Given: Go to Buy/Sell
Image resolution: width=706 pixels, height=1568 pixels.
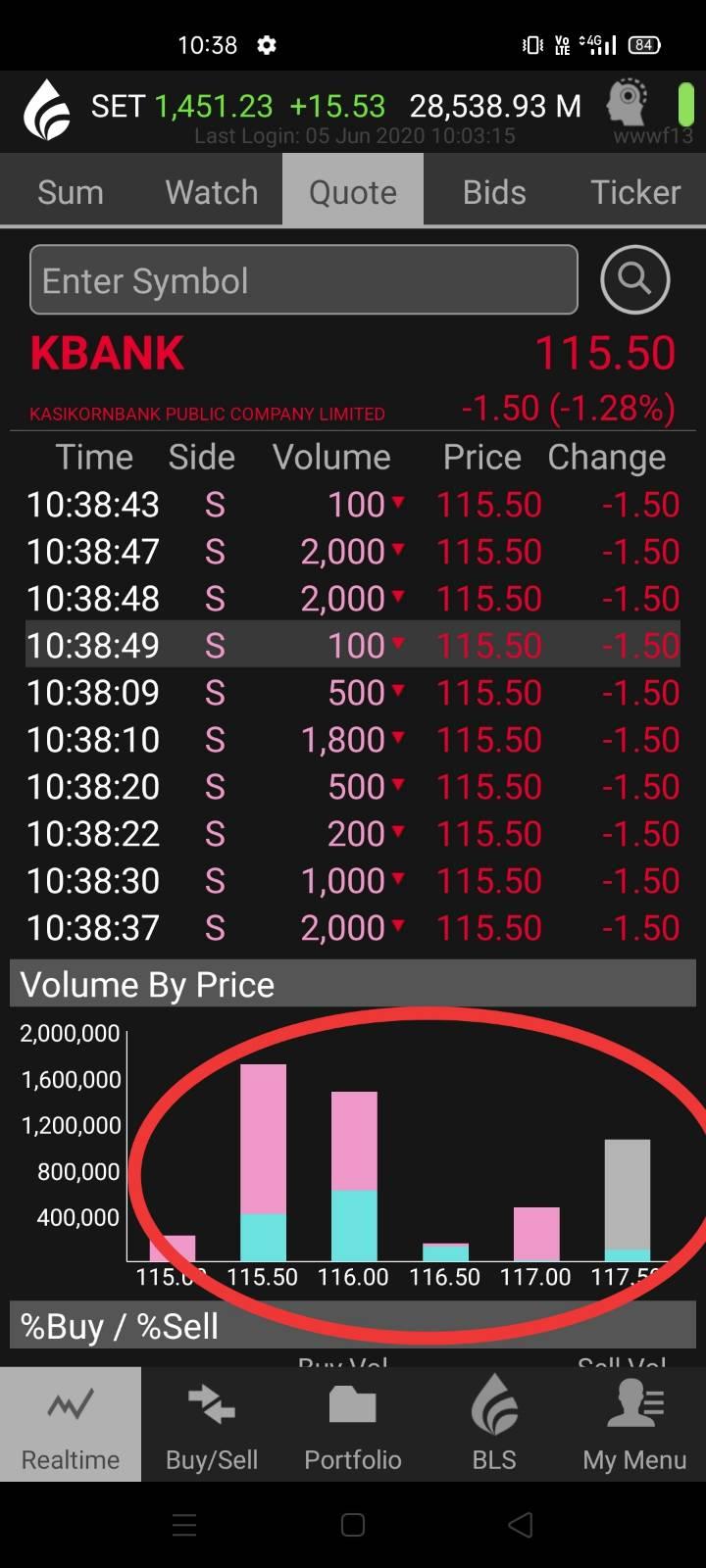Looking at the screenshot, I should click(212, 1424).
